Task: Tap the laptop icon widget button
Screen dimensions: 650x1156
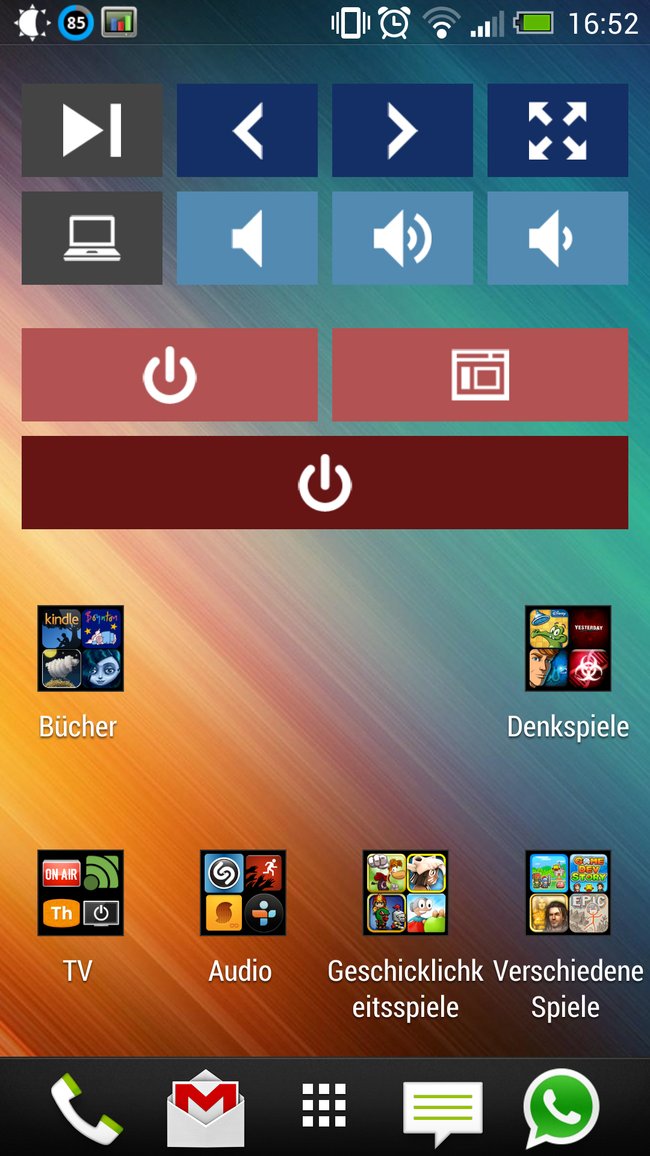Action: (x=92, y=238)
